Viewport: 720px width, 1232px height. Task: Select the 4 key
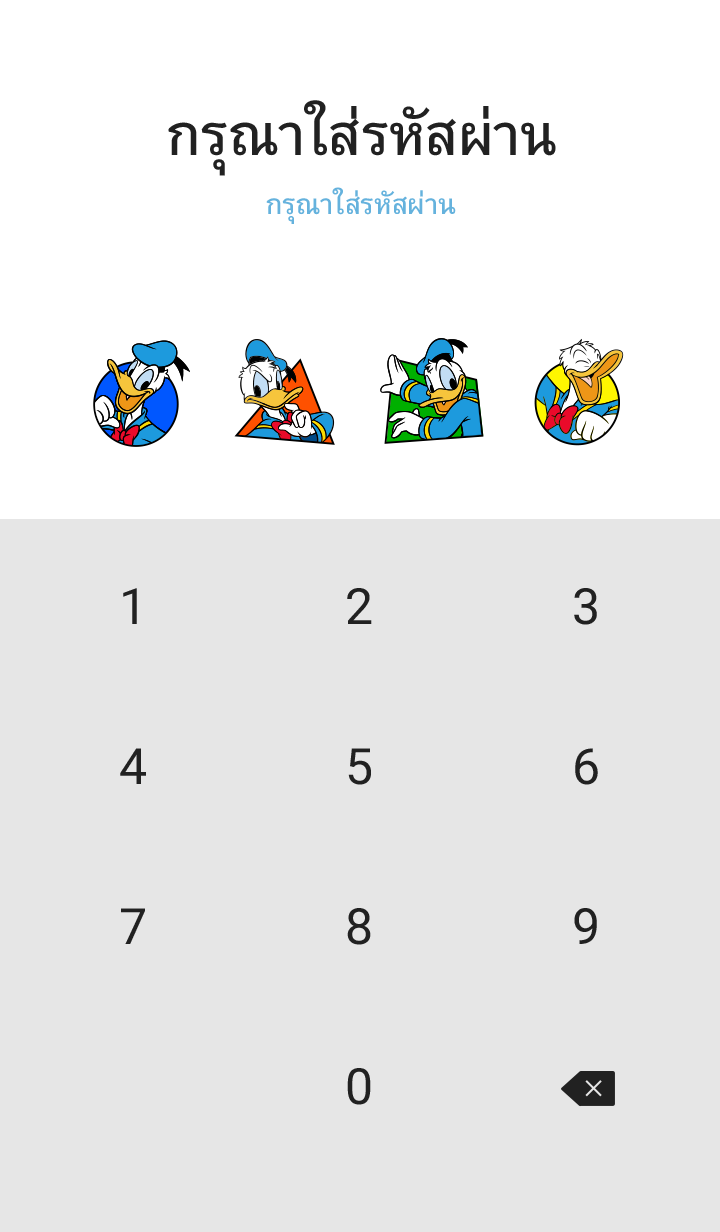132,767
